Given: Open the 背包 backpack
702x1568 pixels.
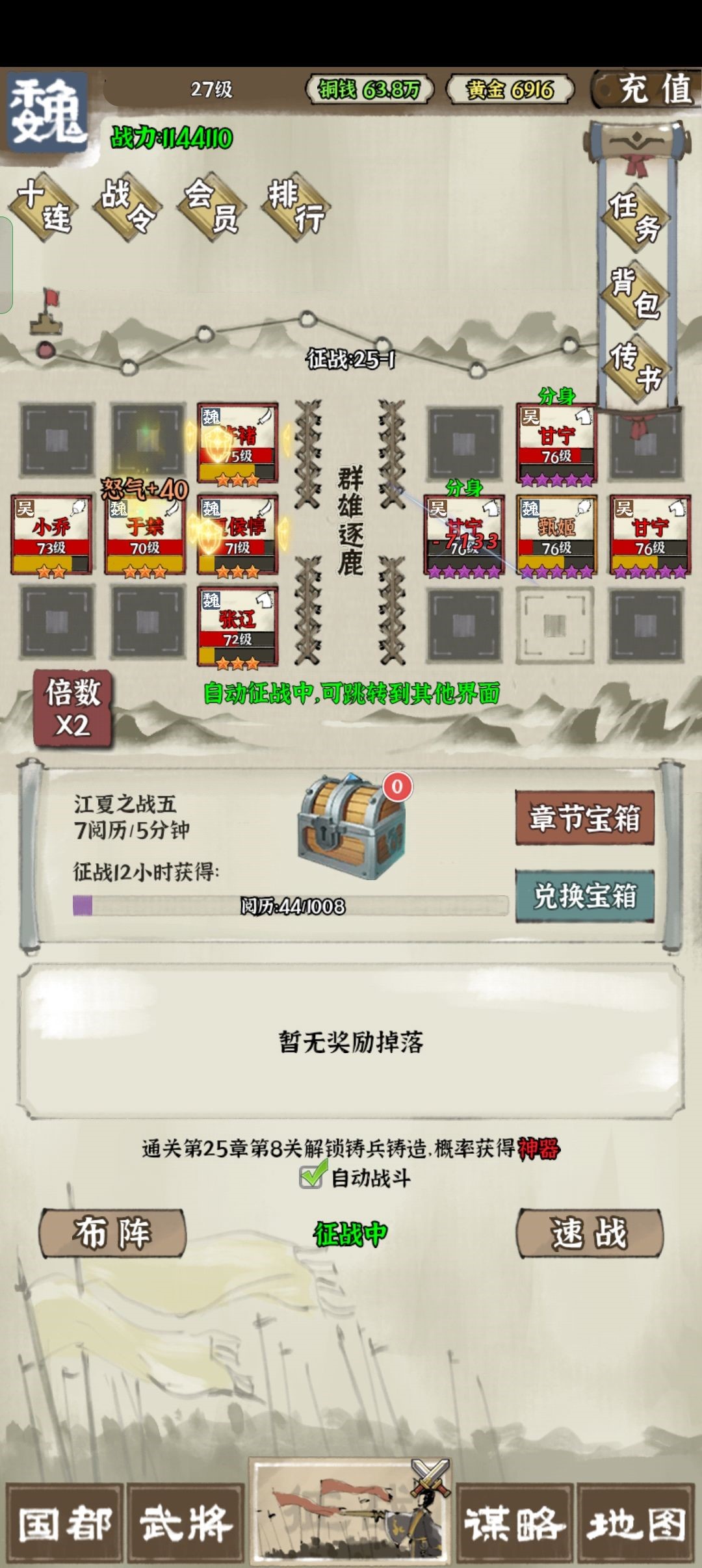Looking at the screenshot, I should (635, 293).
